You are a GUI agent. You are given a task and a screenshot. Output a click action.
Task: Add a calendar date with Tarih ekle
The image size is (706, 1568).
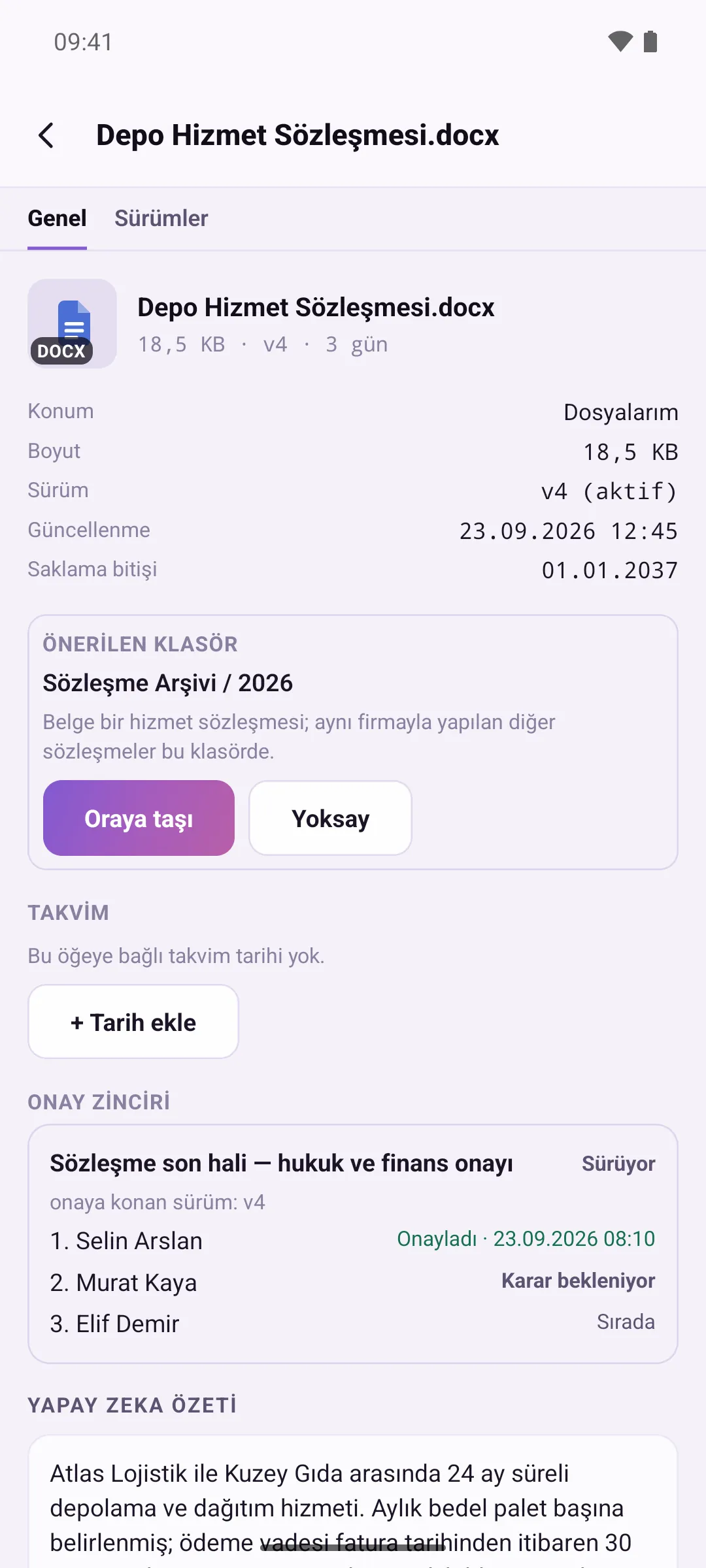133,1022
